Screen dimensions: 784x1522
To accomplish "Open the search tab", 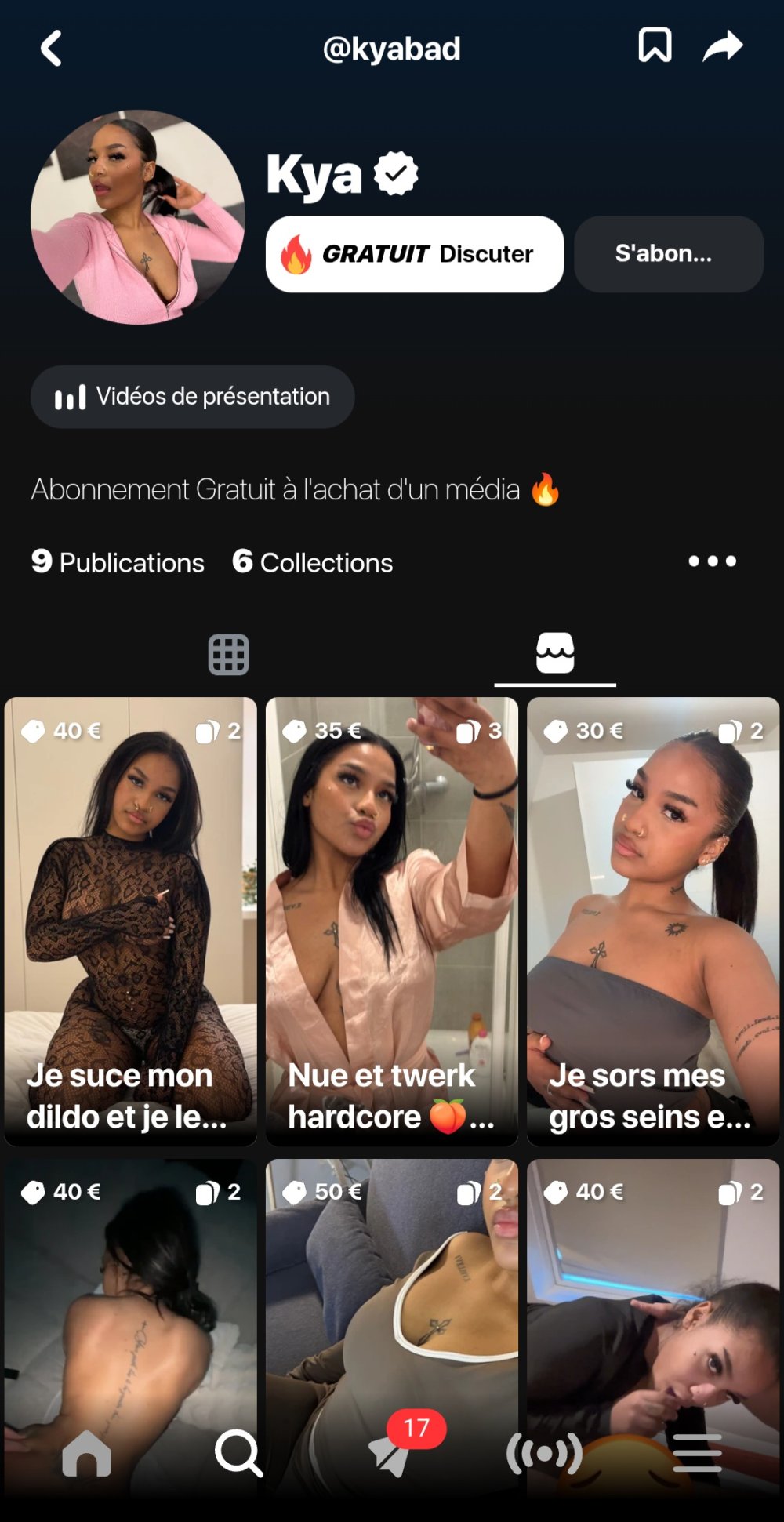I will (238, 1453).
